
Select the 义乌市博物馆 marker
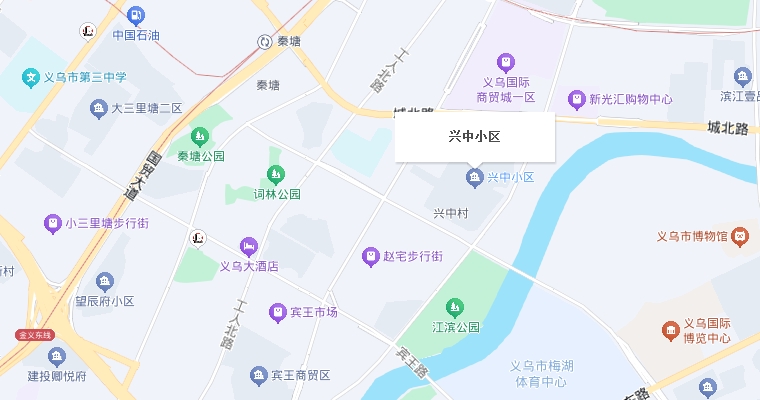(739, 237)
